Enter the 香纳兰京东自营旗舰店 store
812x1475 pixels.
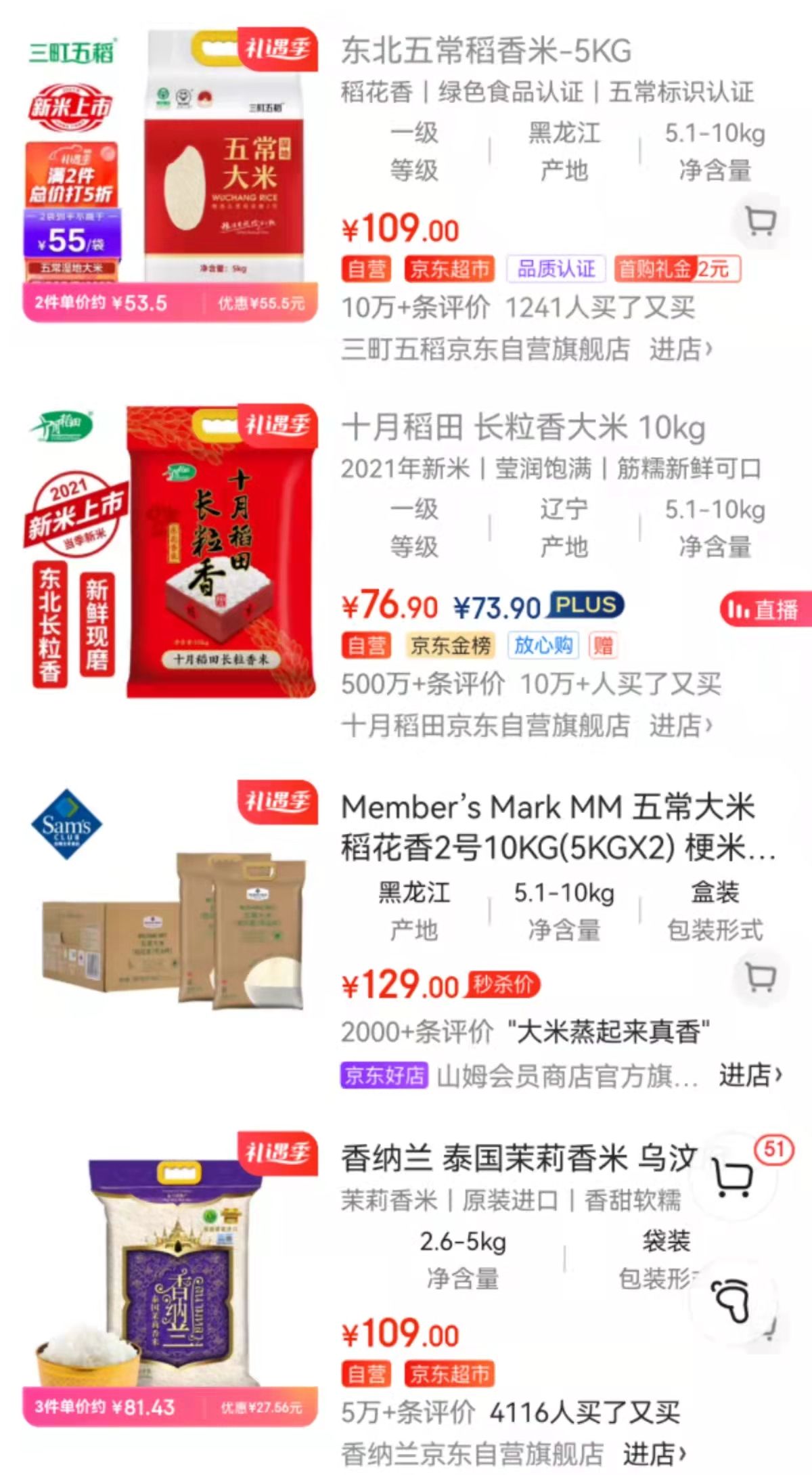[654, 1453]
